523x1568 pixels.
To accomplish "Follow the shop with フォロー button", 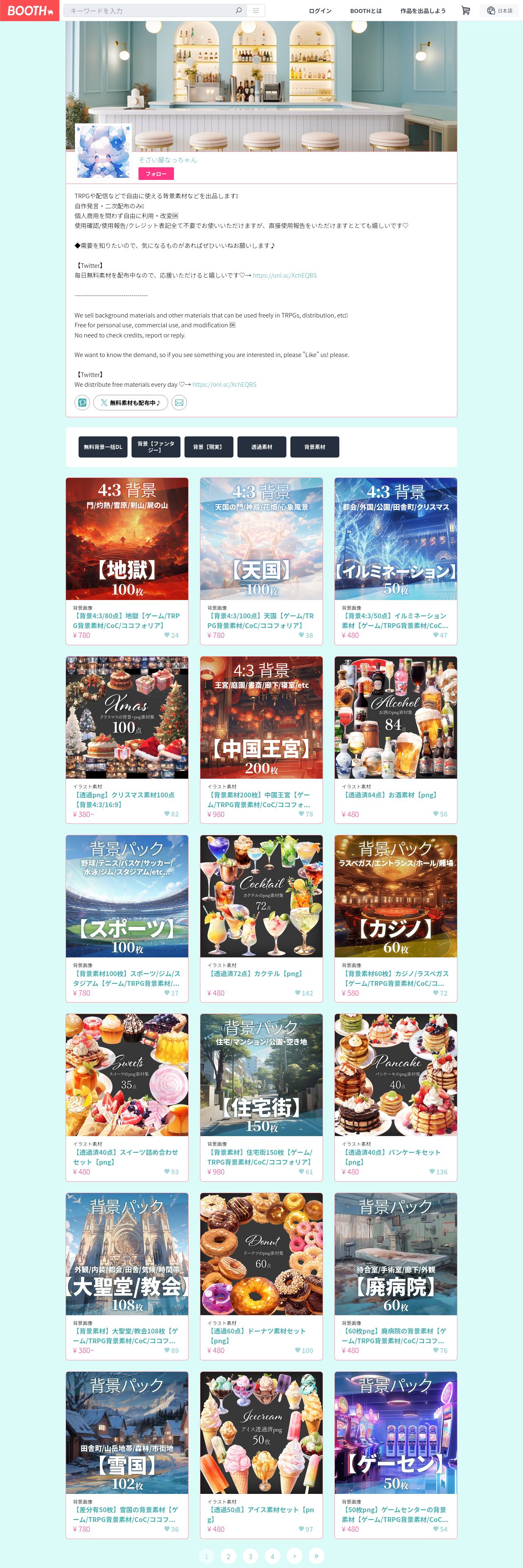I will (x=156, y=174).
